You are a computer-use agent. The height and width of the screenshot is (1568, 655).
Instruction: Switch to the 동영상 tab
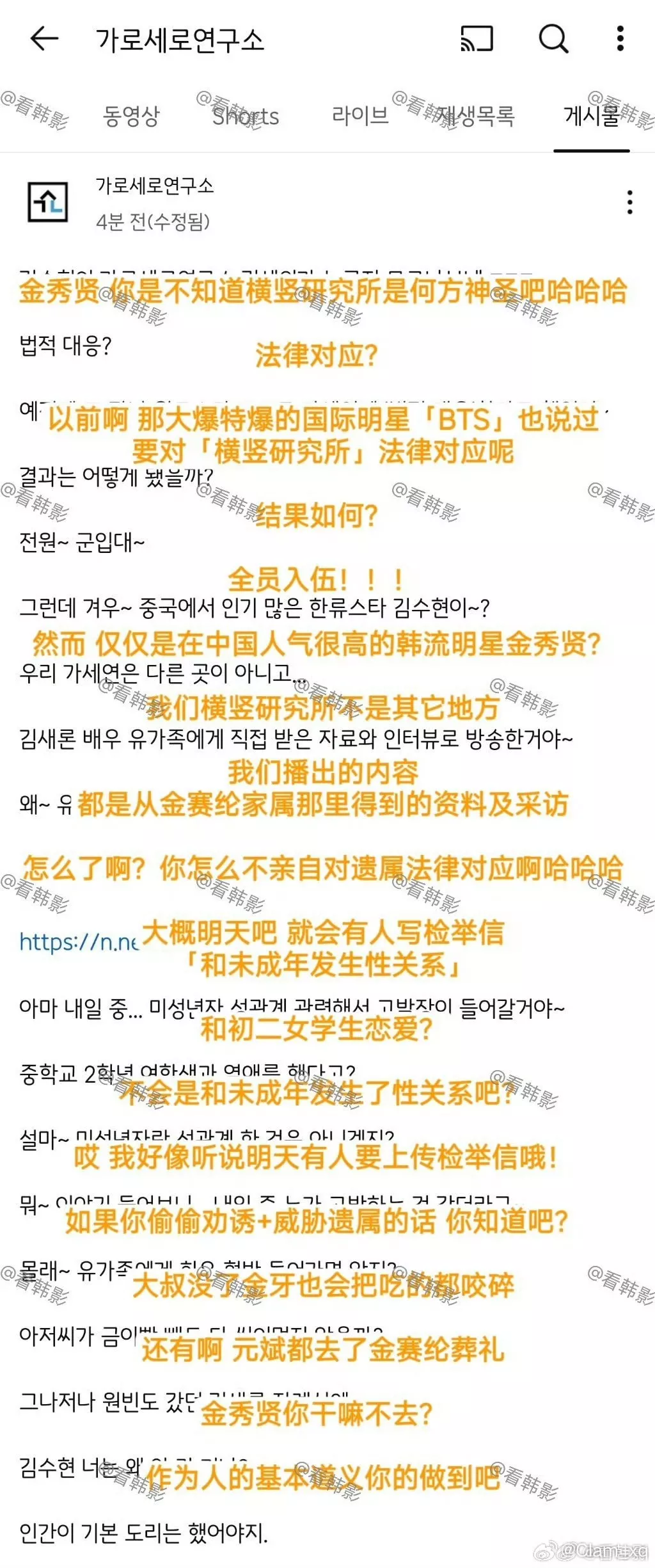click(131, 116)
